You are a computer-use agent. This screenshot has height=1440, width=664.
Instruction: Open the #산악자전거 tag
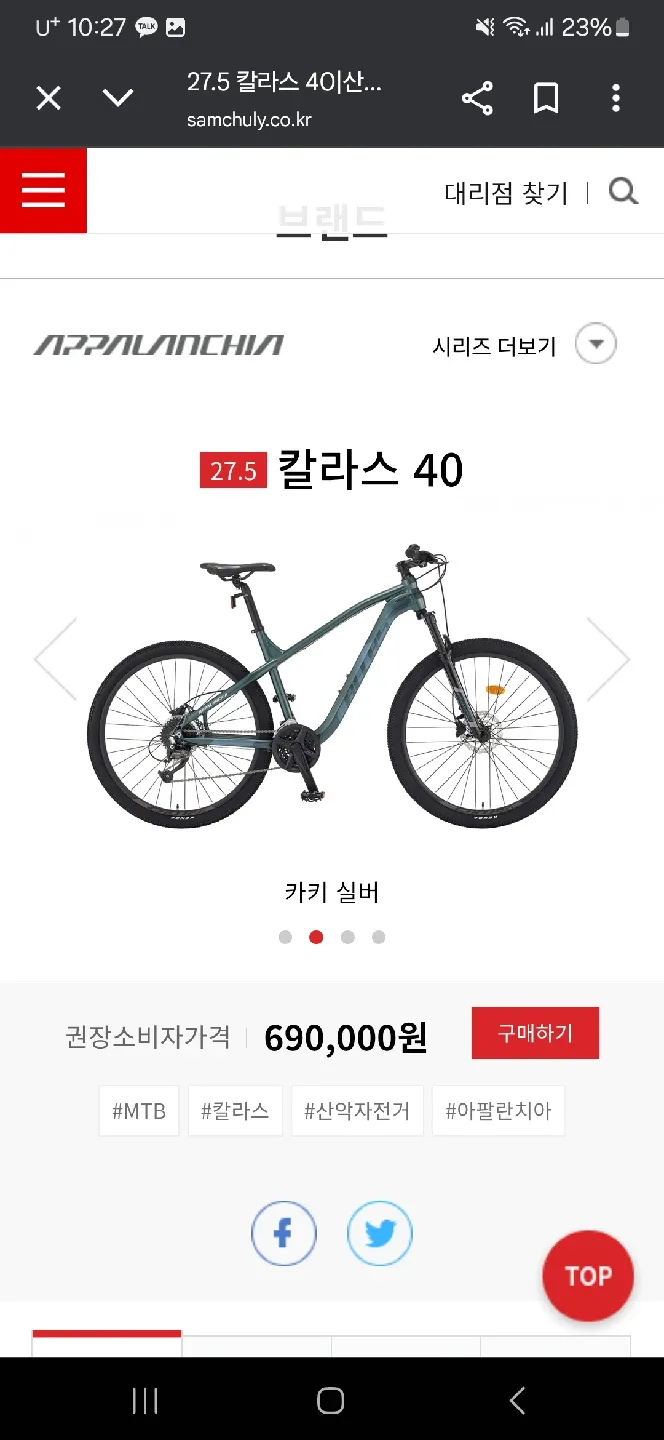tap(357, 1111)
